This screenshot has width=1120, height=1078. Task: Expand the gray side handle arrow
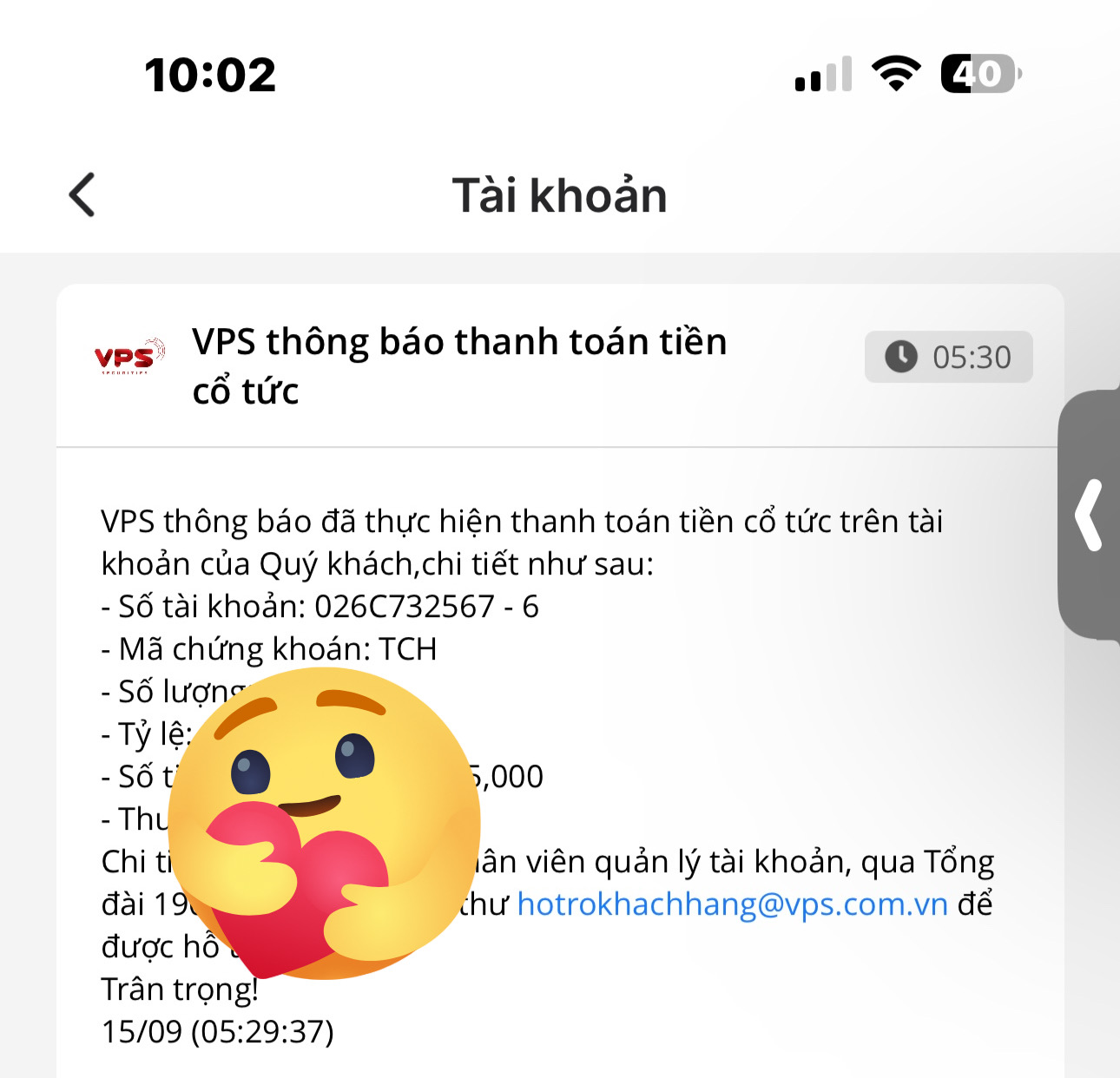(x=1089, y=516)
